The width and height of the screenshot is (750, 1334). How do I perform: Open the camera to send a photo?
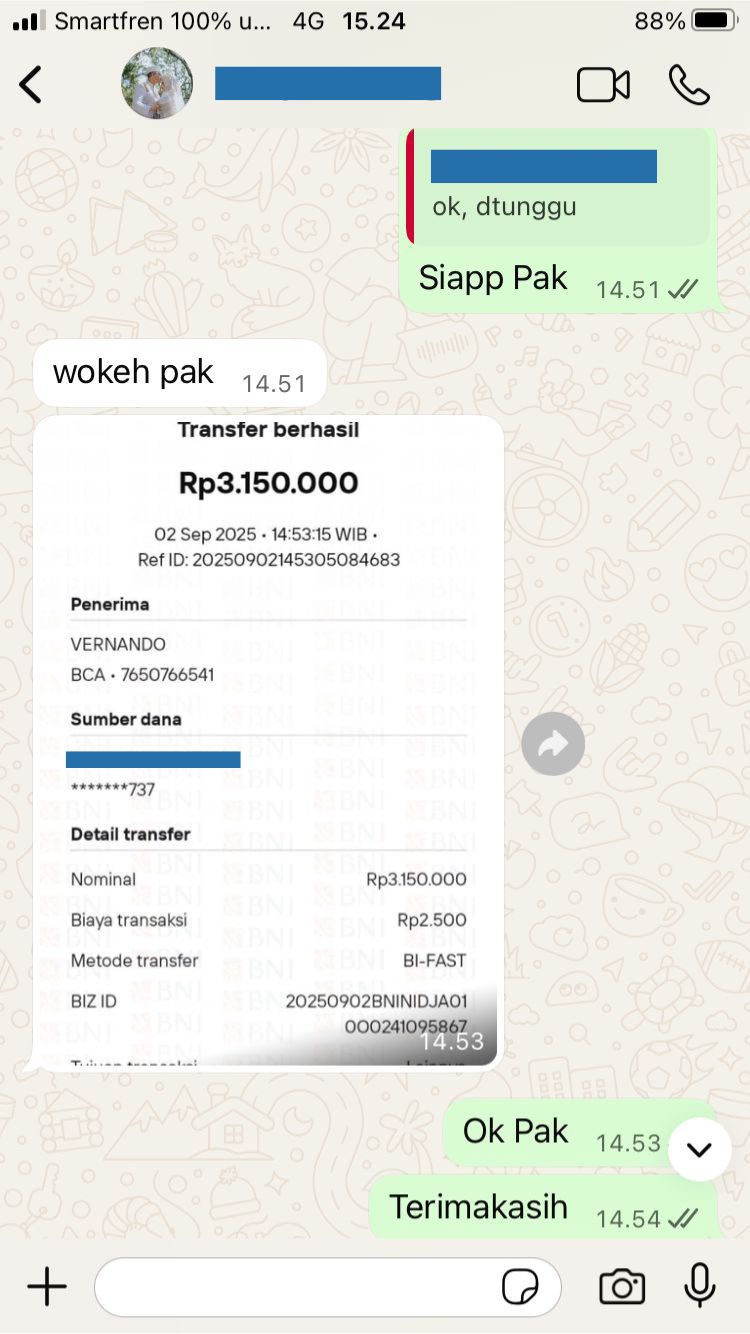pyautogui.click(x=621, y=1287)
